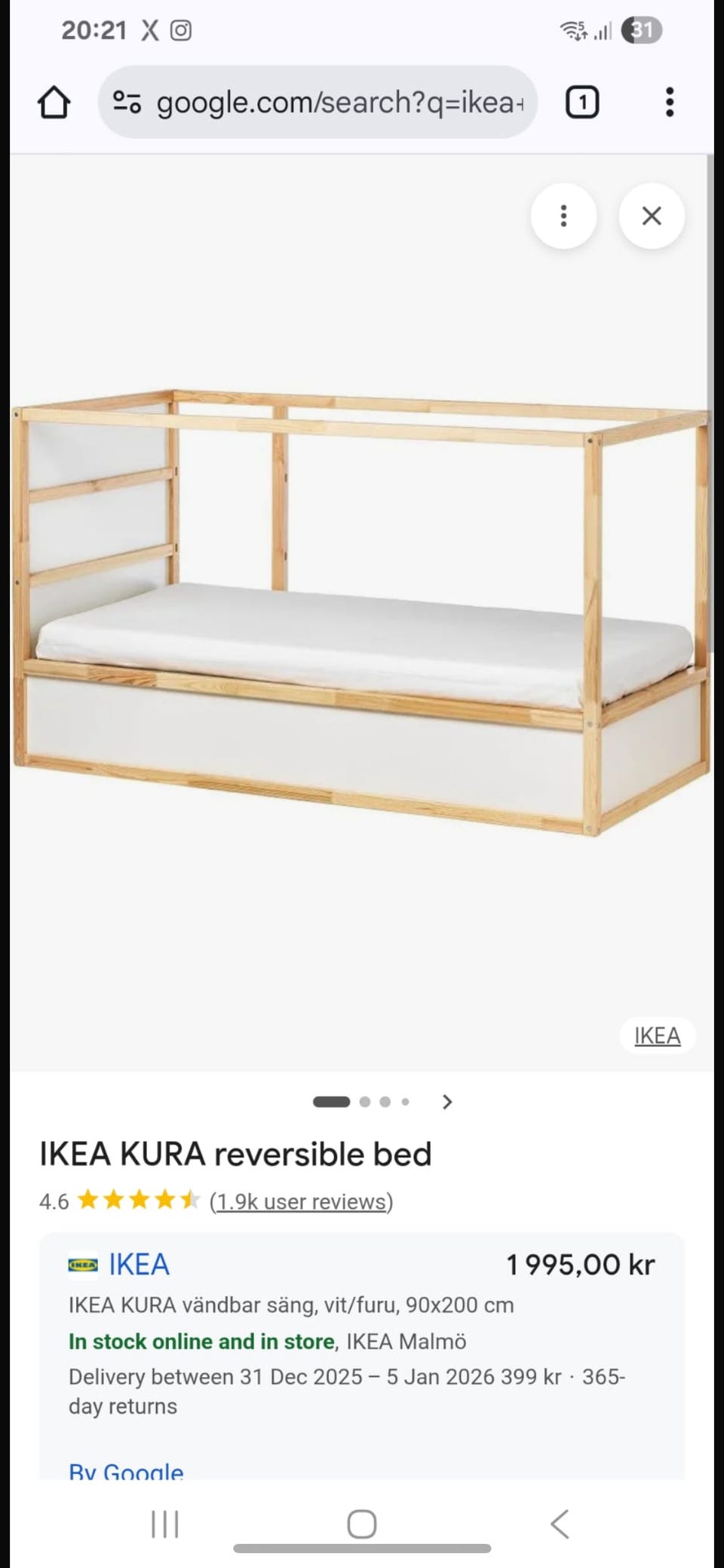Open the image options three-dot menu
Screen dimensions: 724x1568
[x=563, y=217]
